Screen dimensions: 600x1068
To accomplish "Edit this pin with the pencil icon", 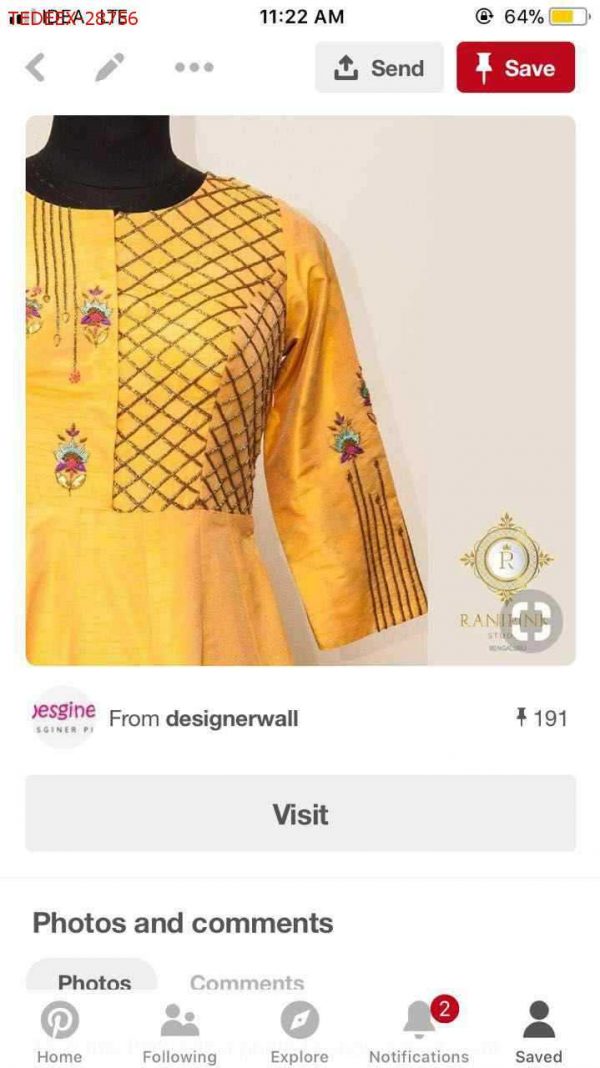I will (110, 68).
